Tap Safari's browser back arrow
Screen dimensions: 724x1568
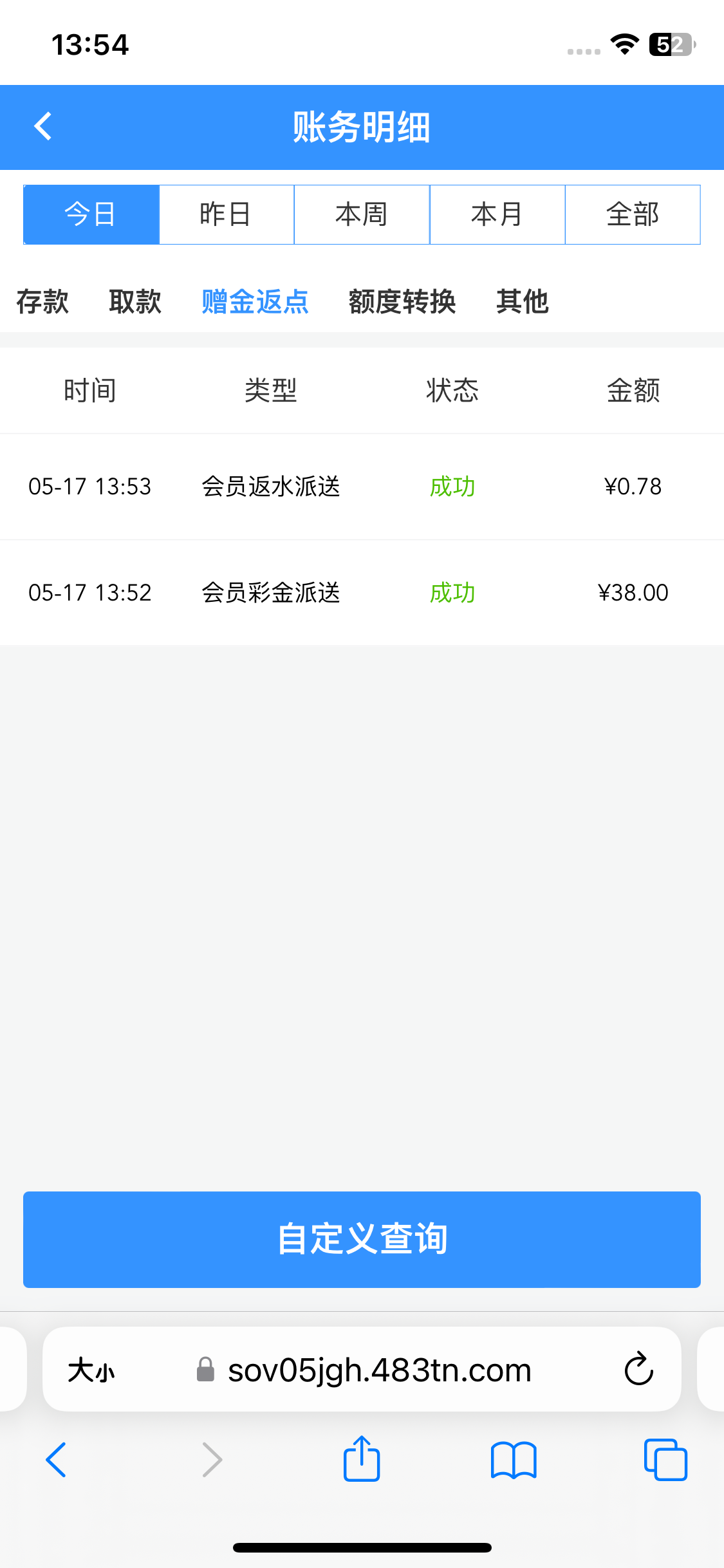[56, 1459]
